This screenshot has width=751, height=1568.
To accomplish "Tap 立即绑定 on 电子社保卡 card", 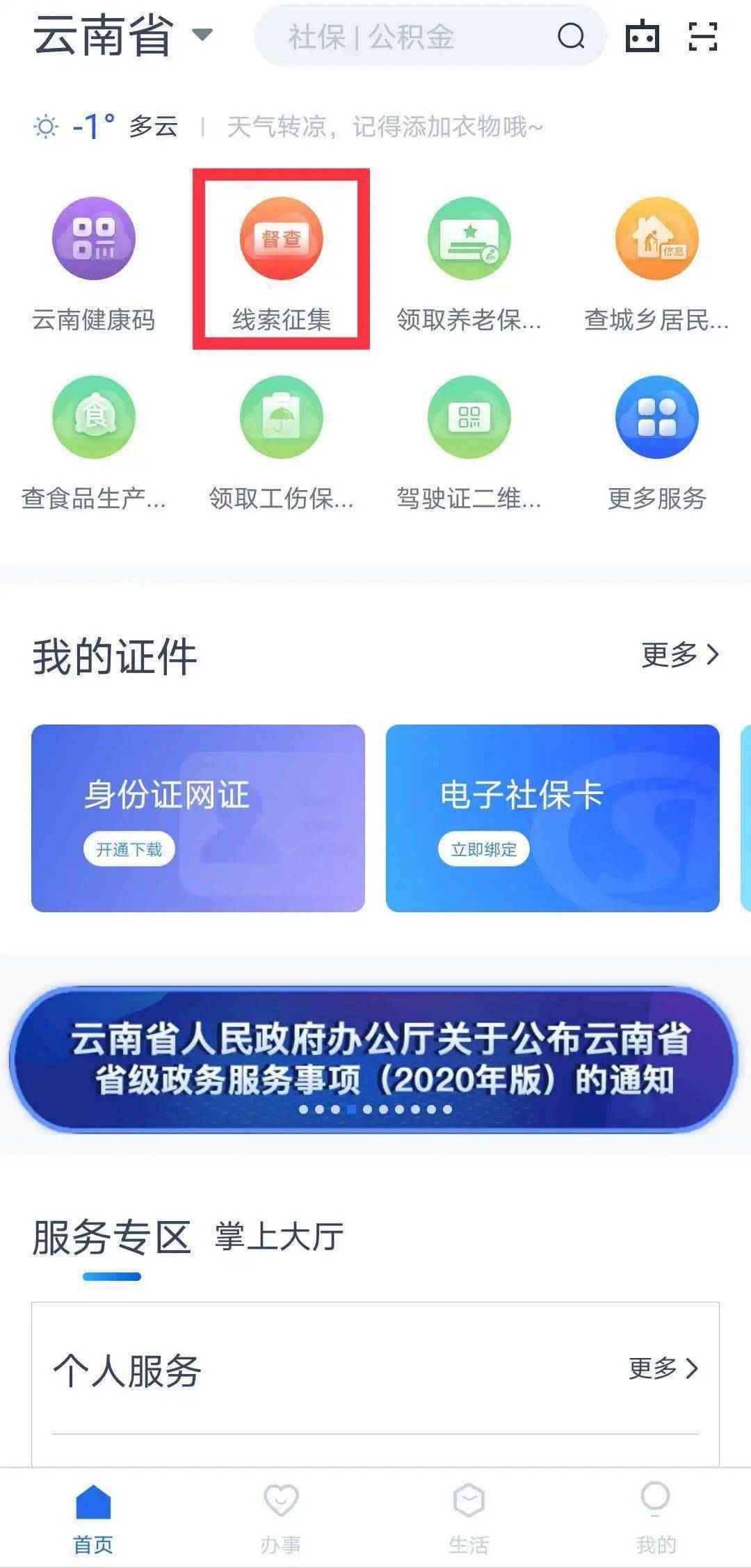I will click(x=483, y=849).
